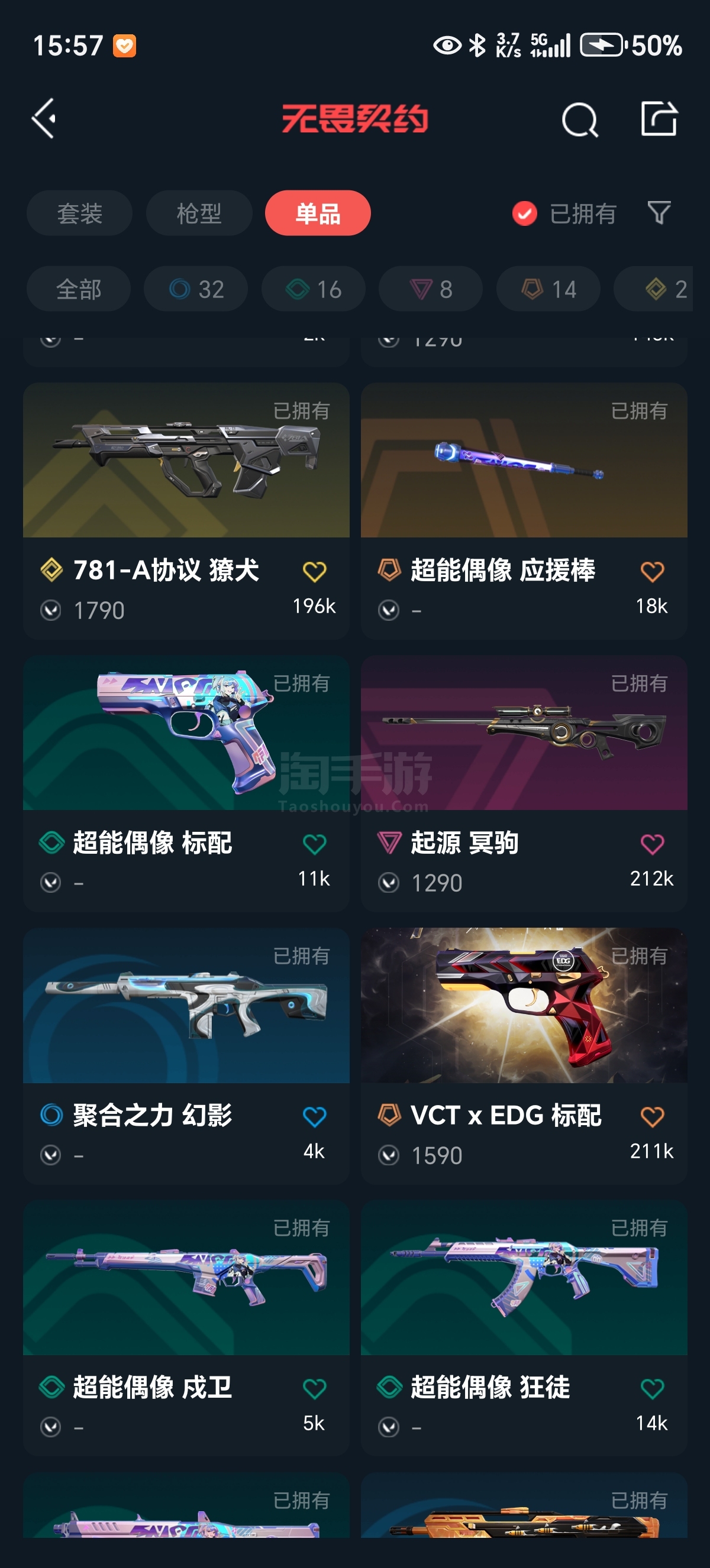Switch to the 枪型 tab
710x1568 pixels.
point(199,213)
